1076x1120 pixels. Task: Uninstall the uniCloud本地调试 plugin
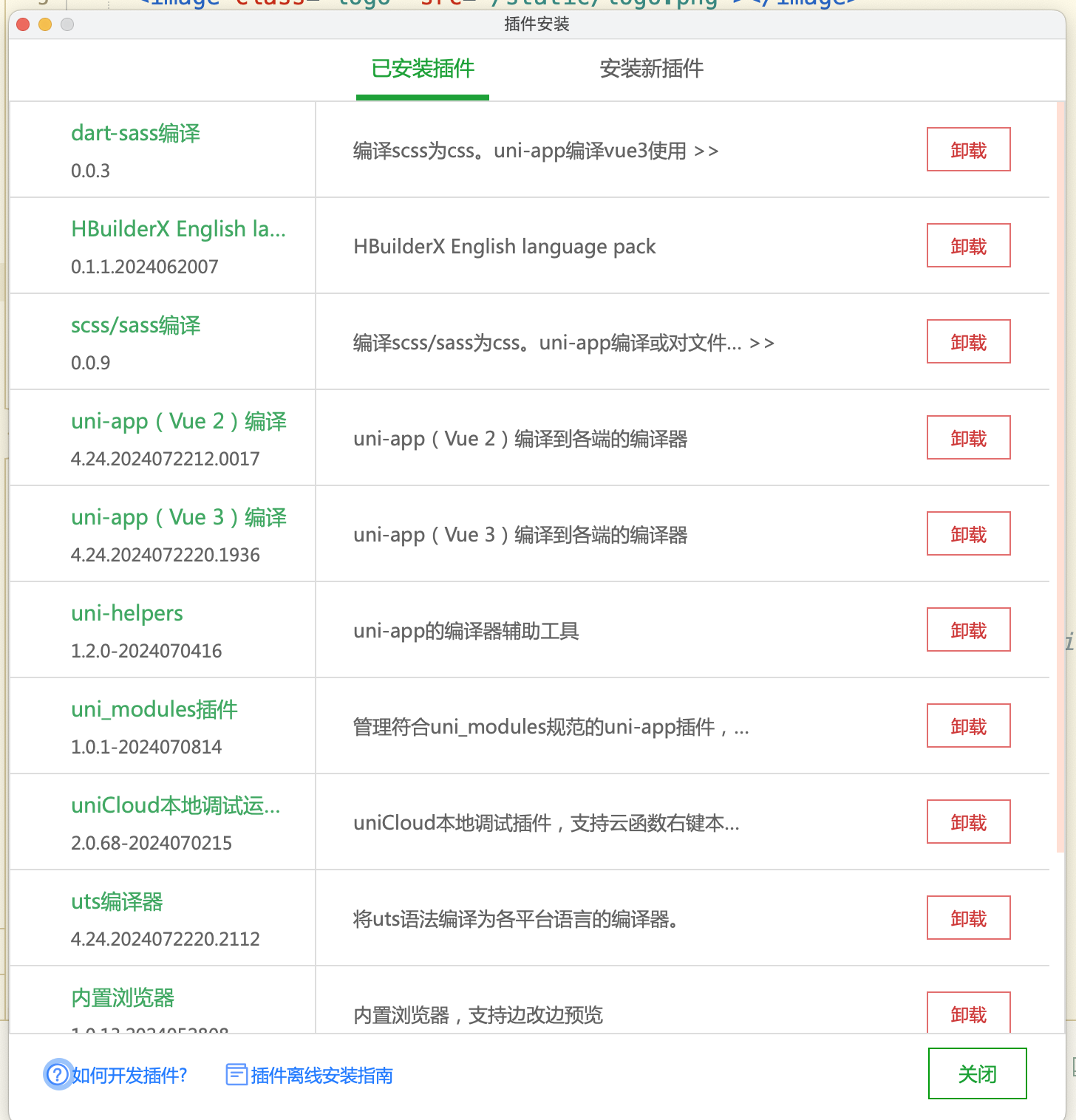coord(968,822)
